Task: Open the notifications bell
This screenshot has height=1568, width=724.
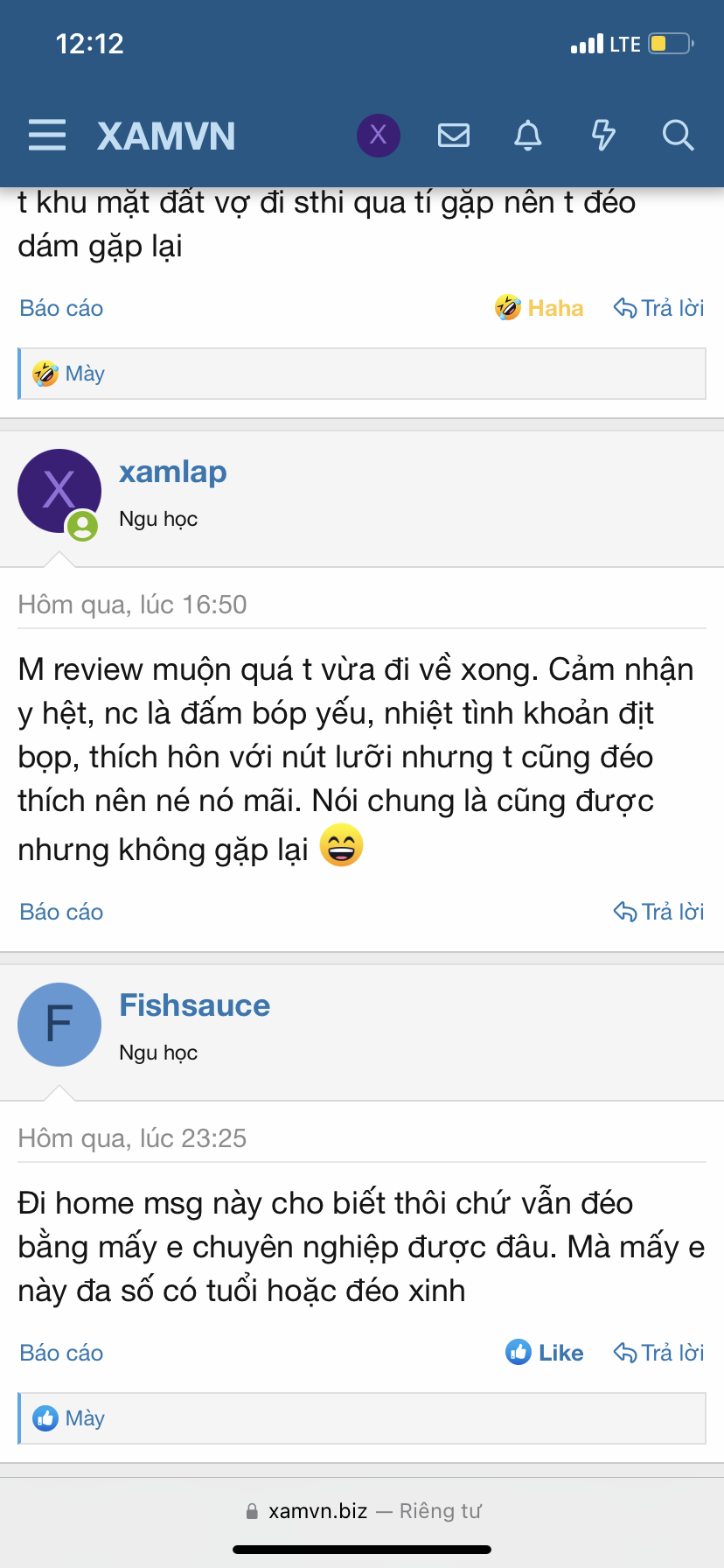Action: click(527, 136)
